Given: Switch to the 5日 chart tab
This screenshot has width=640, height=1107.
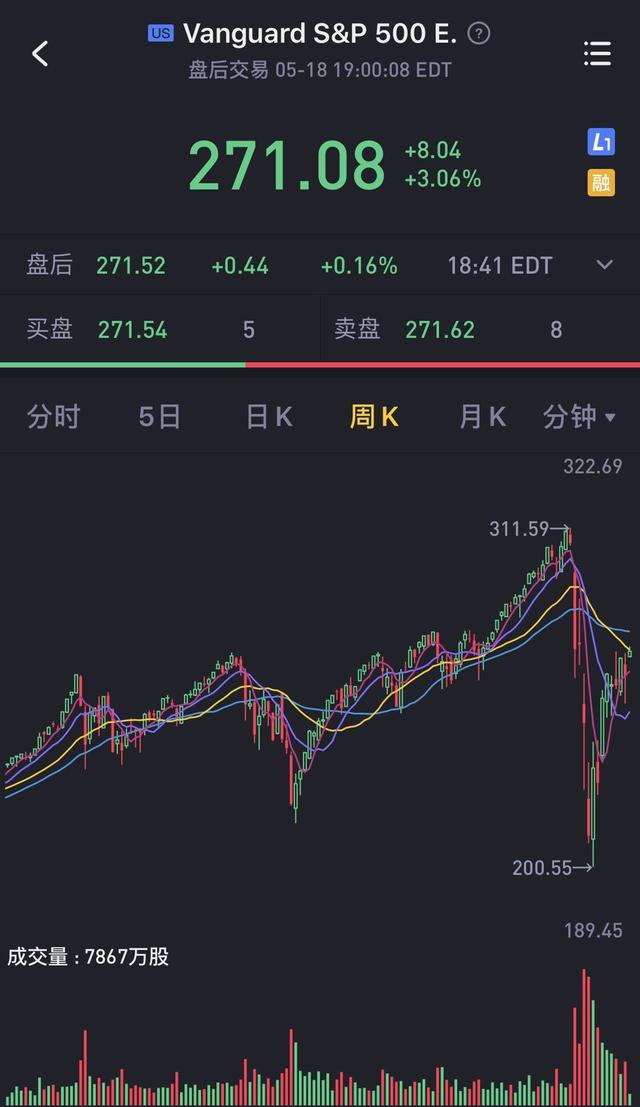Looking at the screenshot, I should [x=159, y=416].
